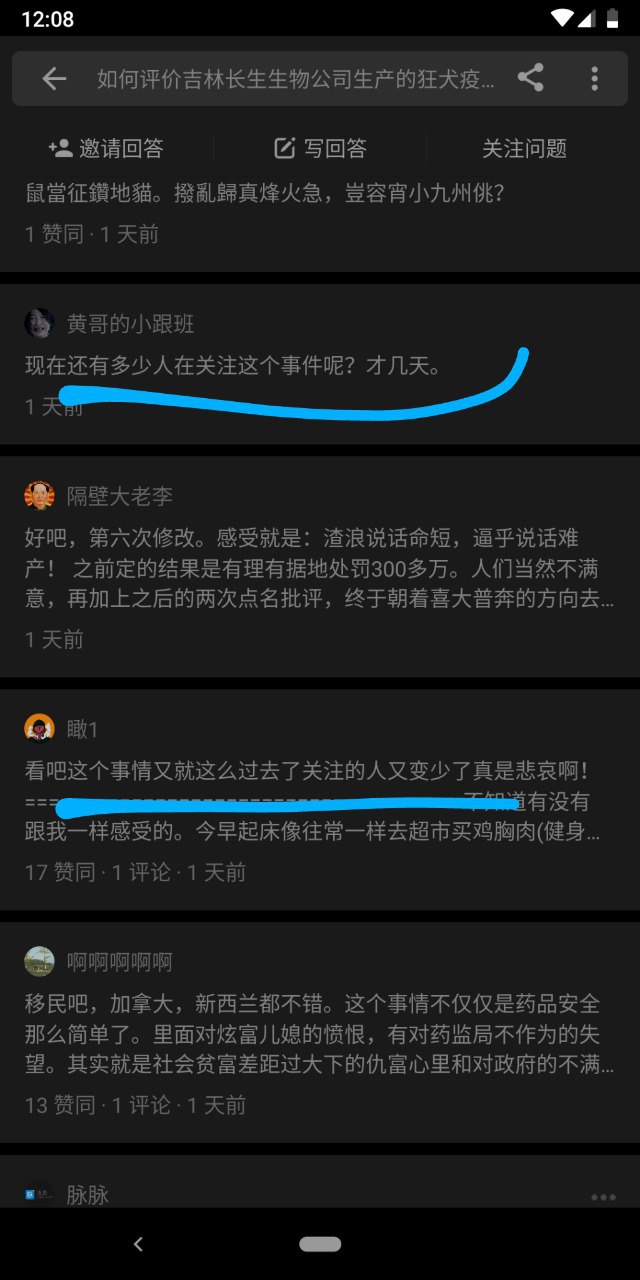The height and width of the screenshot is (1280, 640).
Task: Open the overflow menu in the top bar
Action: (x=594, y=79)
